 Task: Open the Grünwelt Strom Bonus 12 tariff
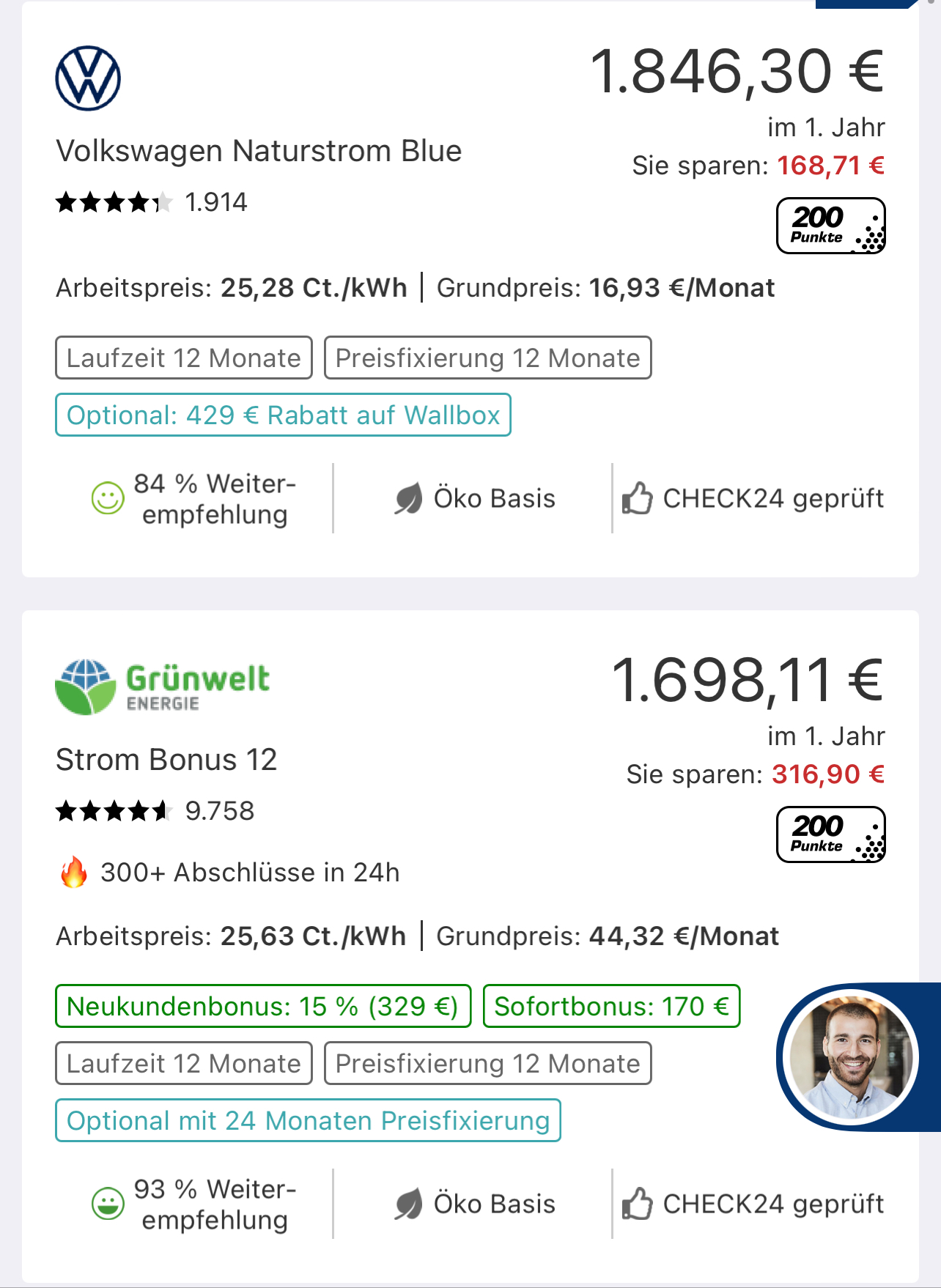pyautogui.click(x=167, y=760)
